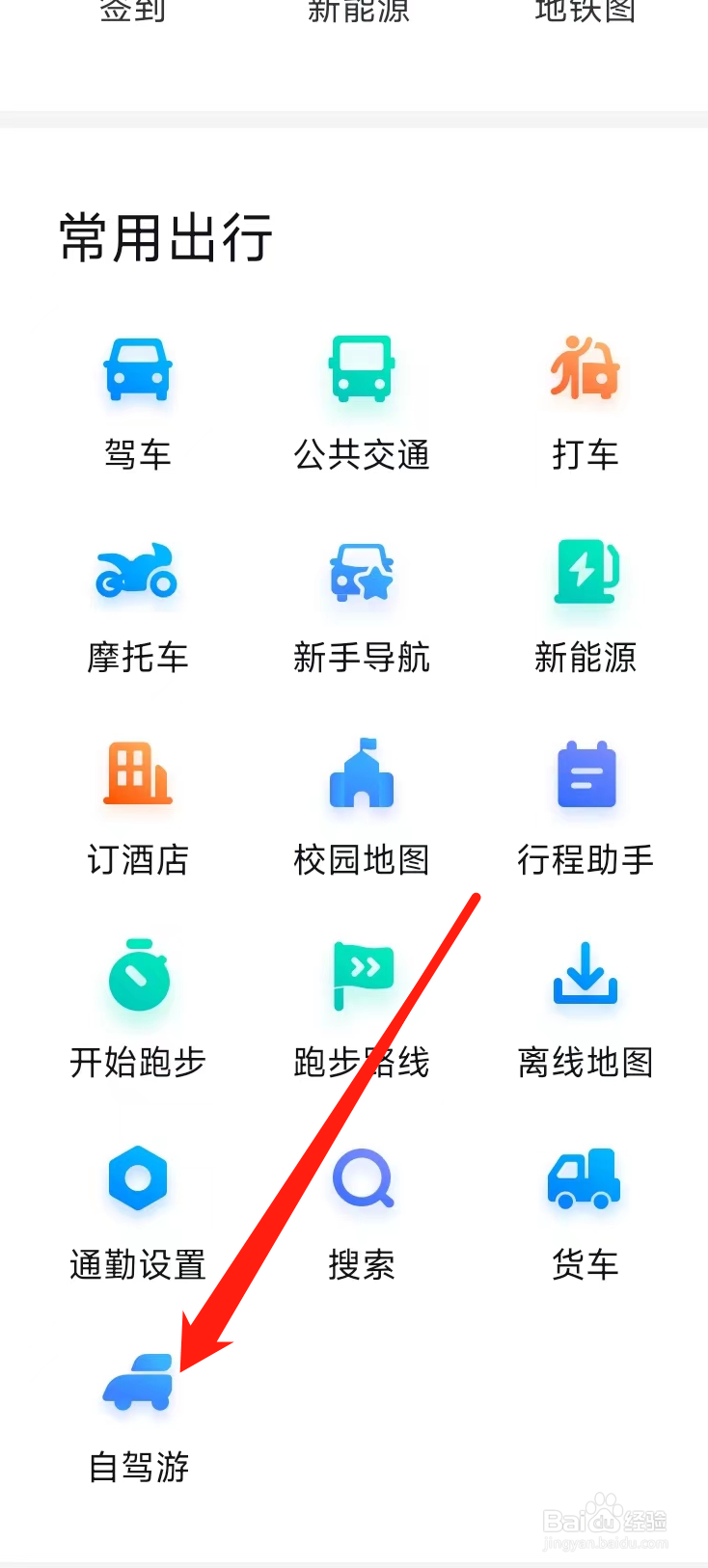Open the 通勤设置 (Commute Settings) icon
708x1568 pixels.
(137, 1178)
